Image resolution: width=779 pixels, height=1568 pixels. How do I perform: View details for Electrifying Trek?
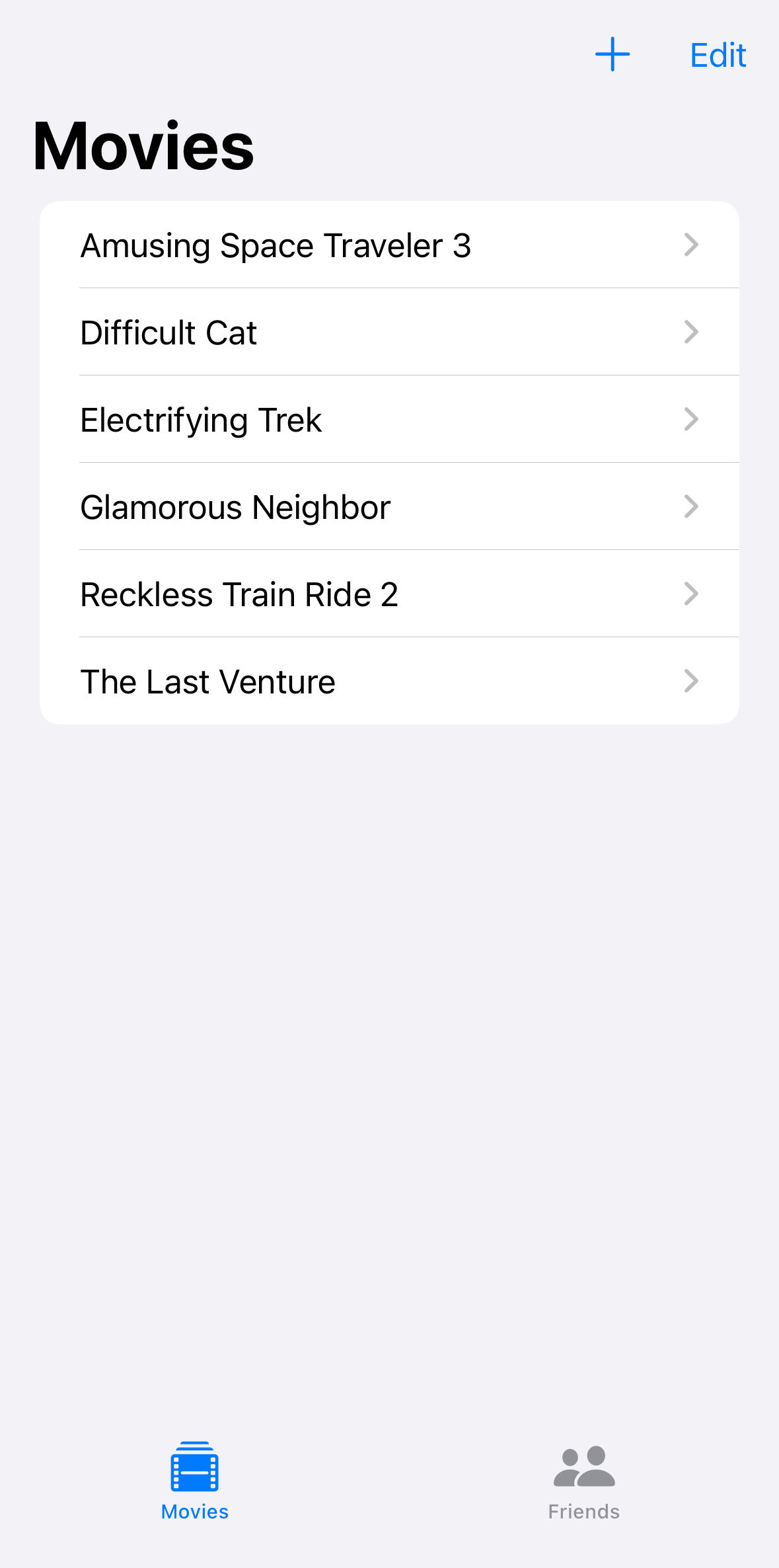[x=389, y=420]
